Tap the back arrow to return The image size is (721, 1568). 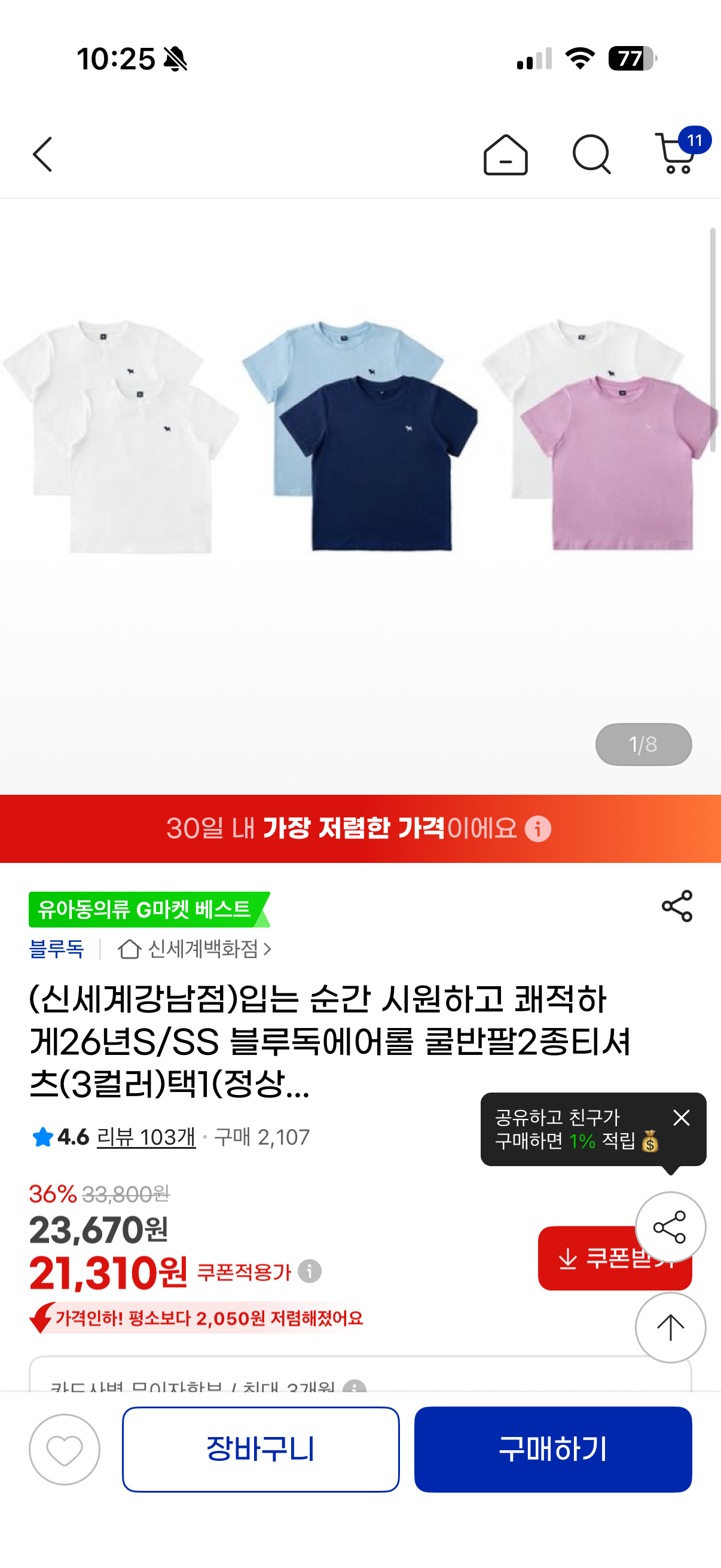[x=42, y=154]
